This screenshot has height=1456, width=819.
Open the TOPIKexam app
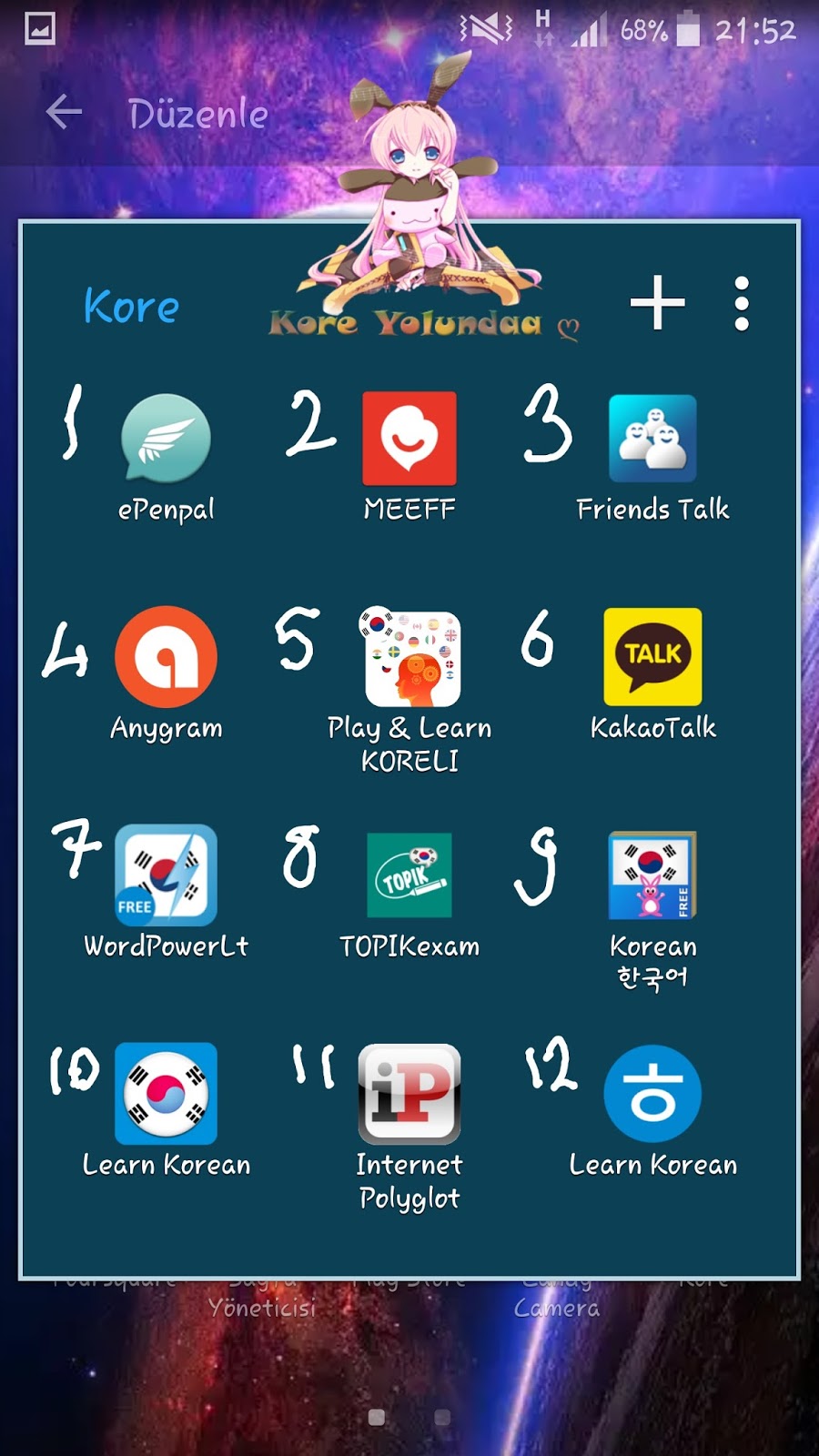click(409, 875)
